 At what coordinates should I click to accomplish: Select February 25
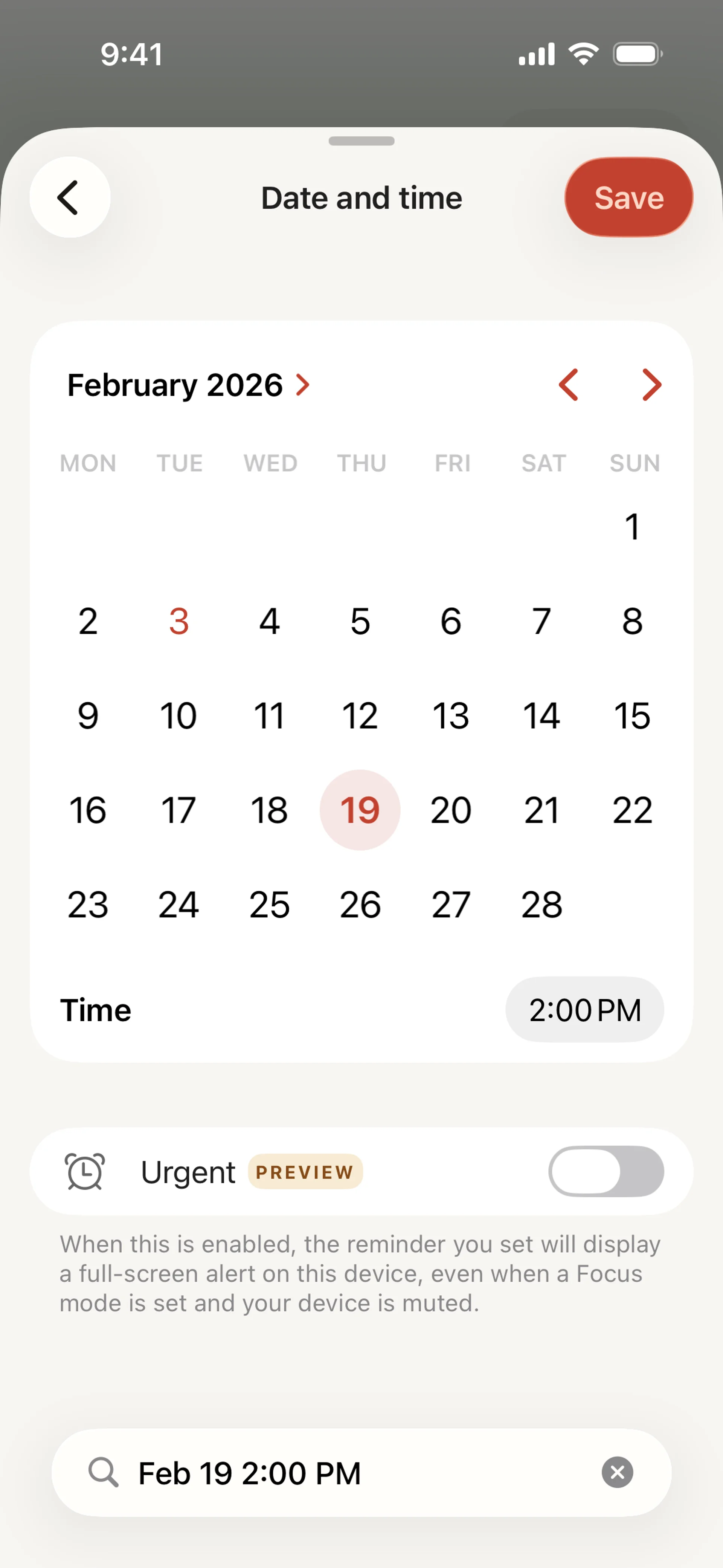(x=269, y=904)
